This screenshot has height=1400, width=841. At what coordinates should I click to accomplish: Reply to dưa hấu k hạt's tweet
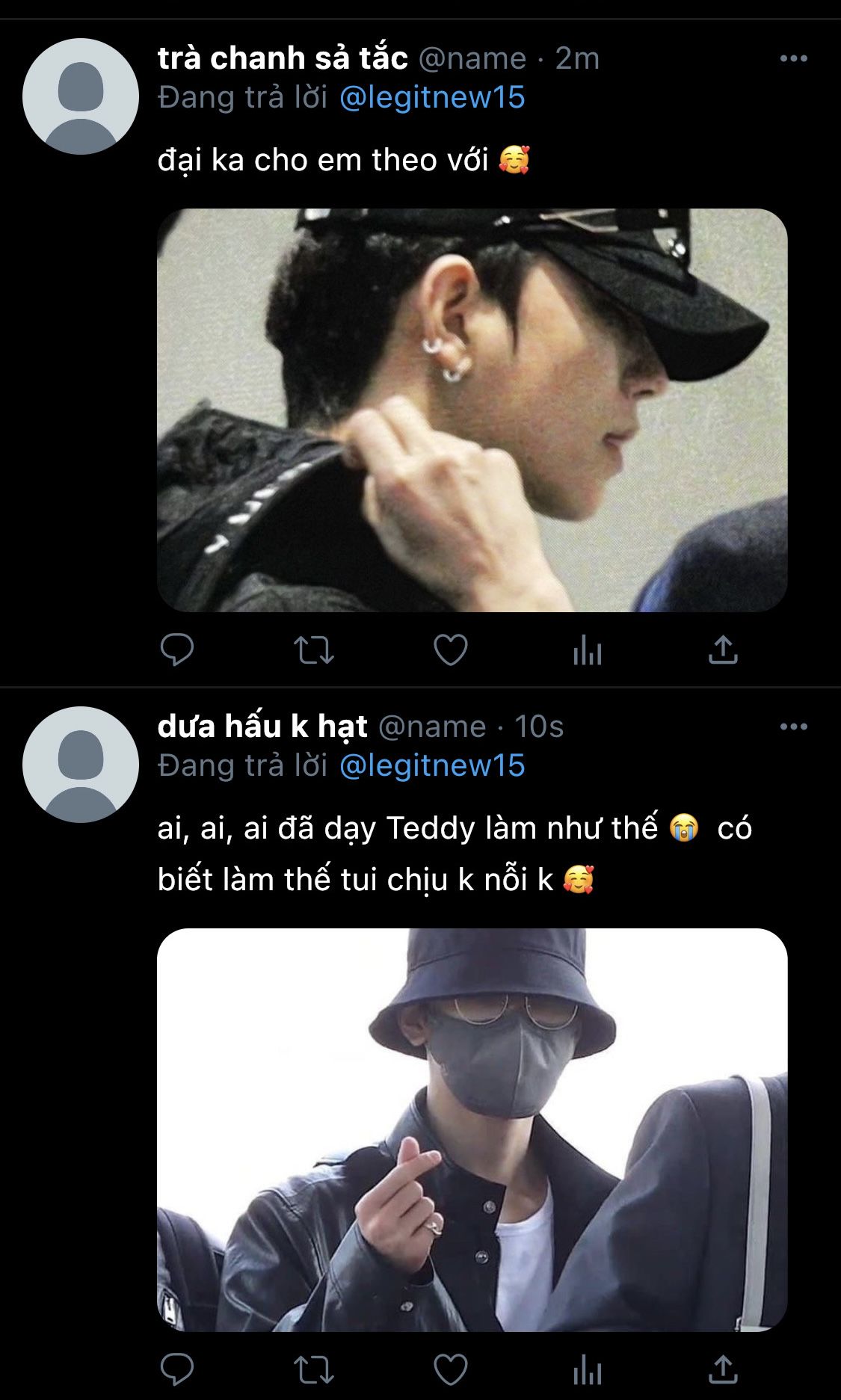(x=177, y=1370)
